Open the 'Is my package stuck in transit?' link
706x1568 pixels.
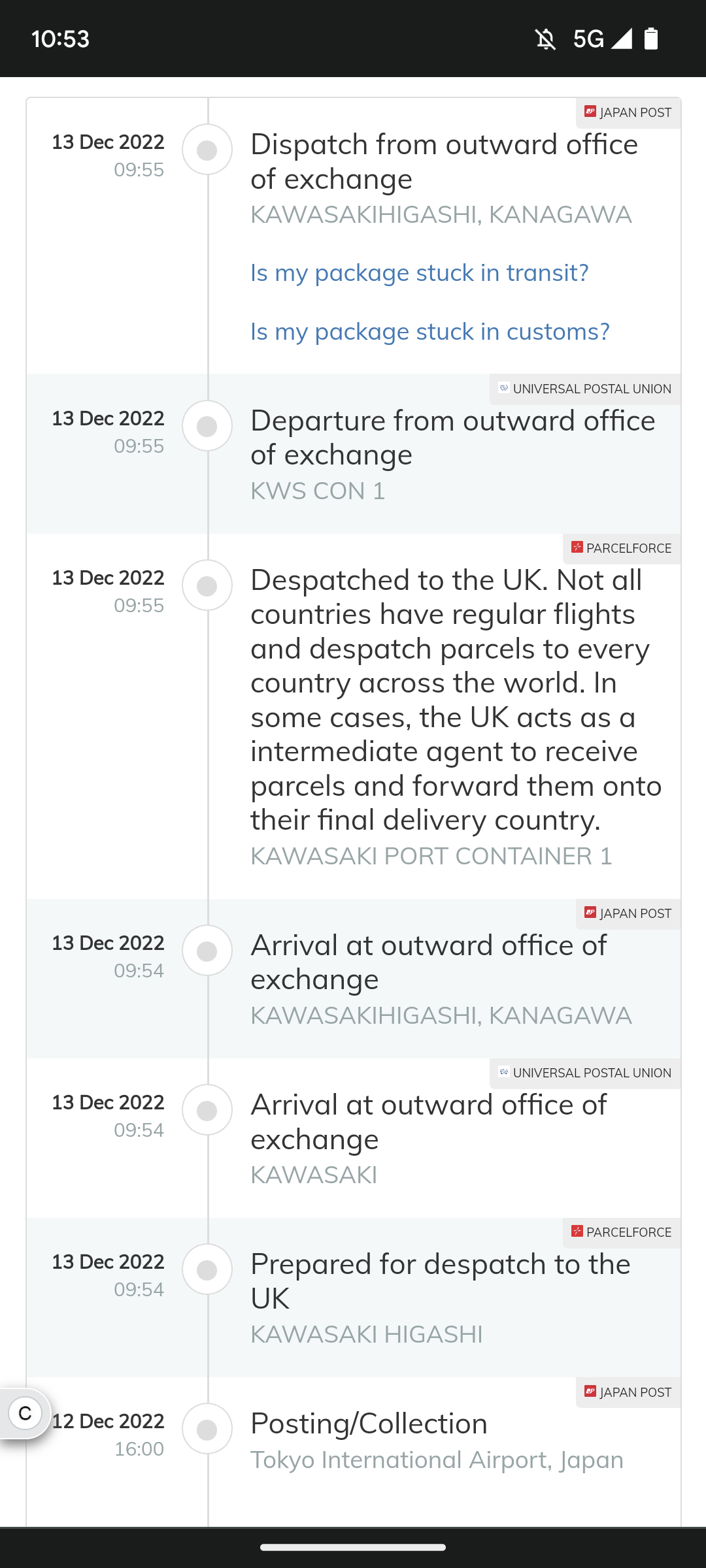[x=420, y=273]
